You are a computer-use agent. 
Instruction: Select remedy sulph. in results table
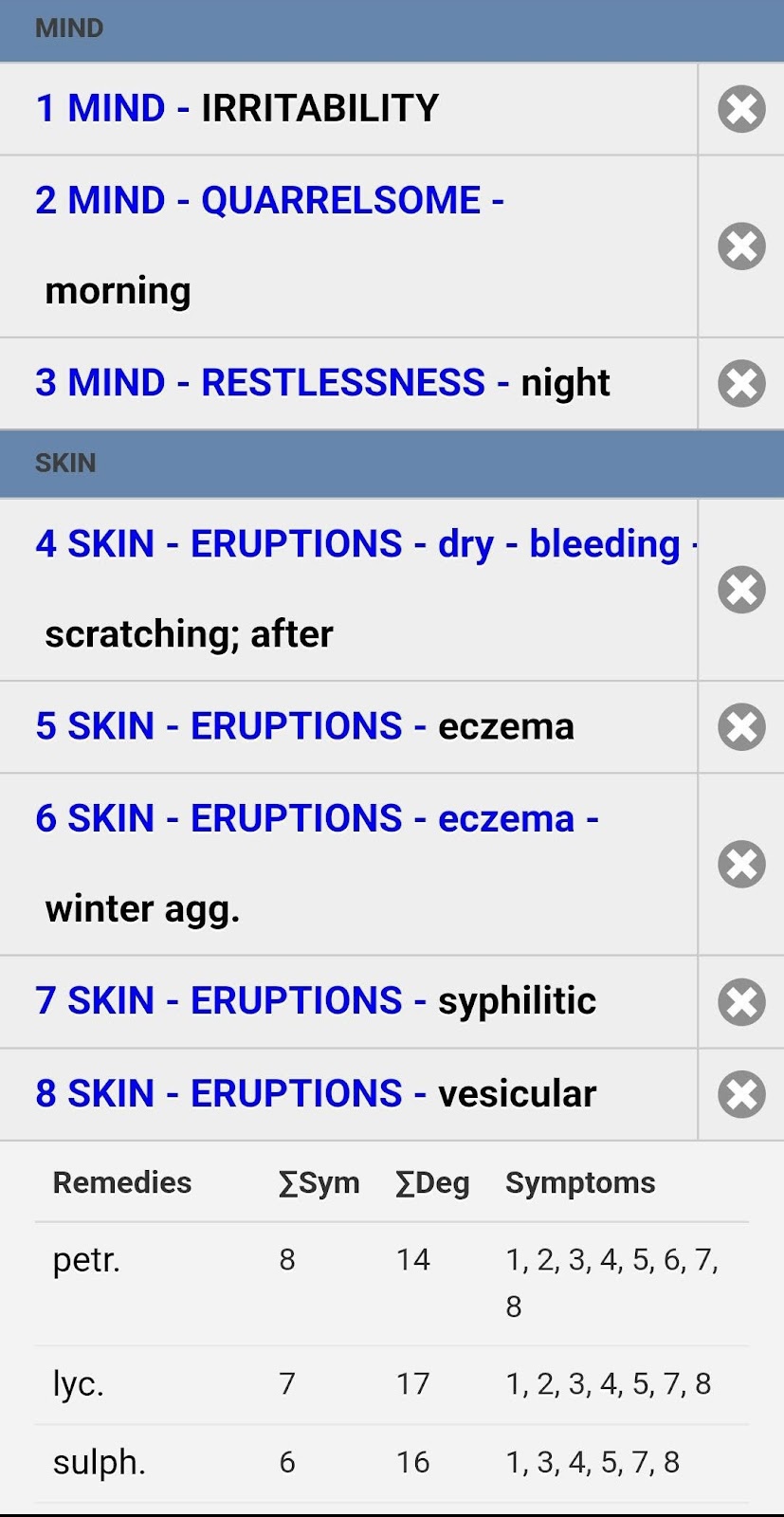(100, 1463)
